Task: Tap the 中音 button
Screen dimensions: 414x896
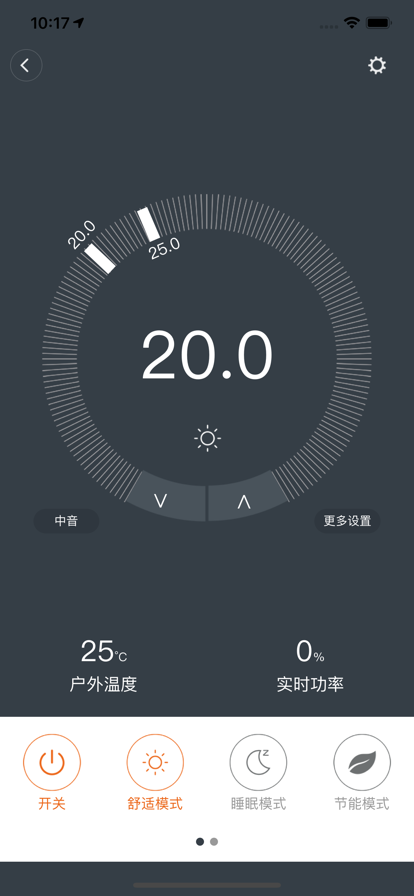Action: (66, 521)
